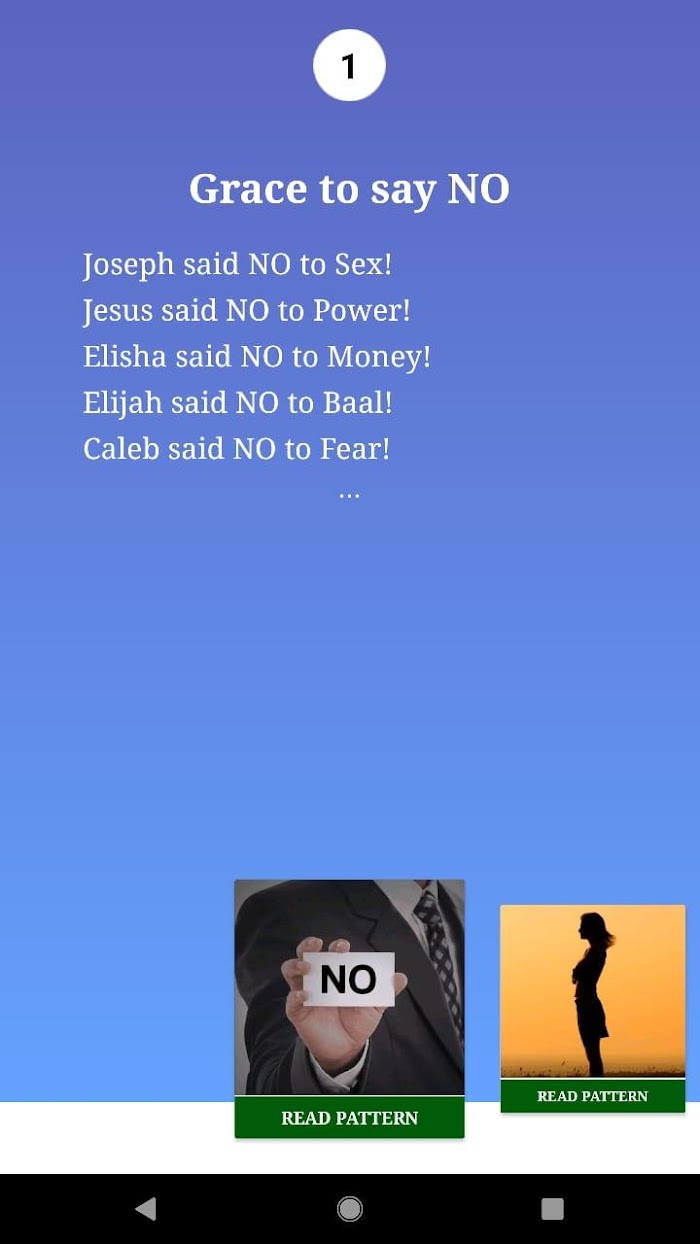Go back with the system back button
The height and width of the screenshot is (1244, 700).
point(146,1209)
